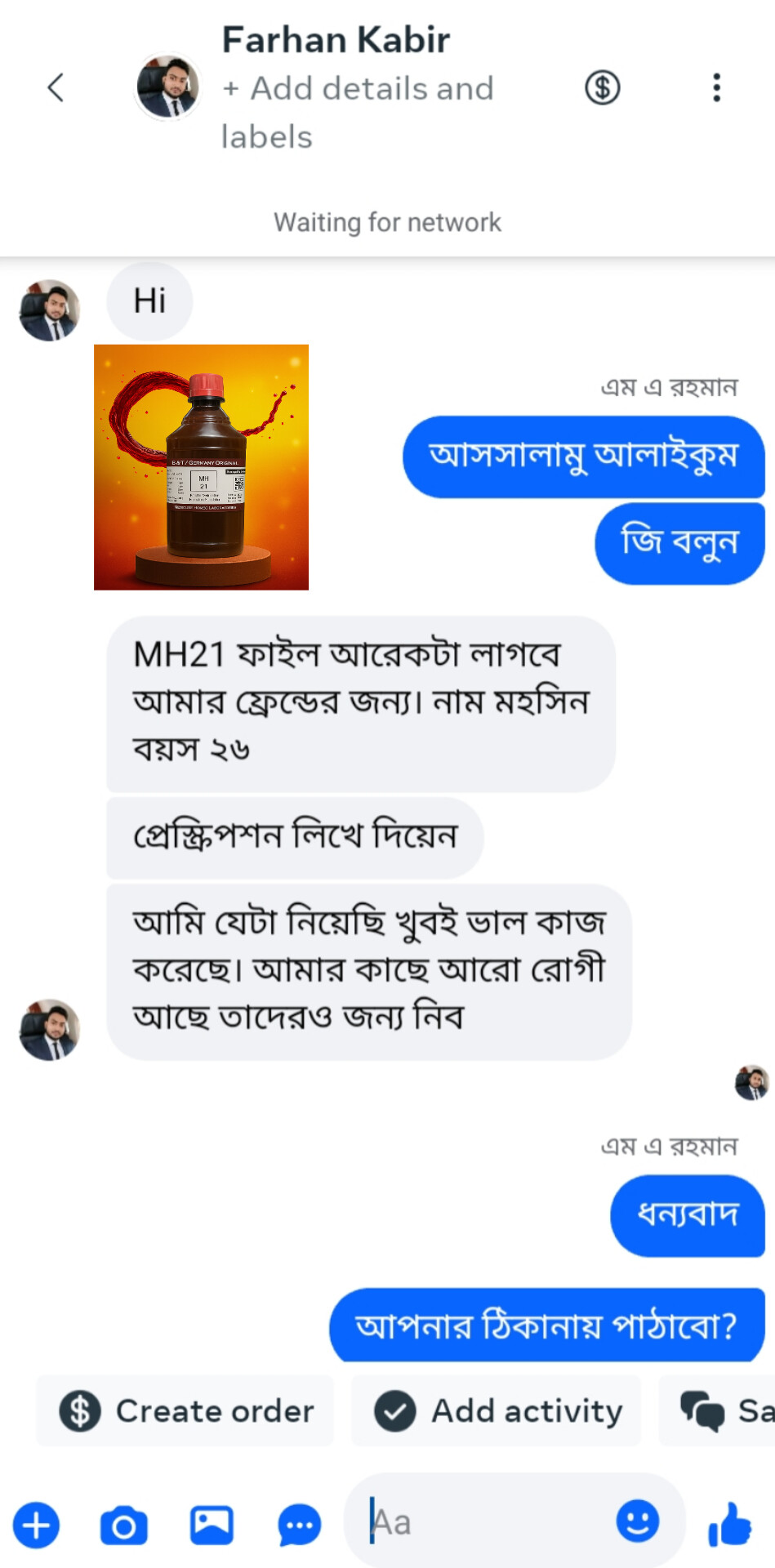
Task: Go back from the Farhan Kabir chat
Action: click(x=56, y=87)
